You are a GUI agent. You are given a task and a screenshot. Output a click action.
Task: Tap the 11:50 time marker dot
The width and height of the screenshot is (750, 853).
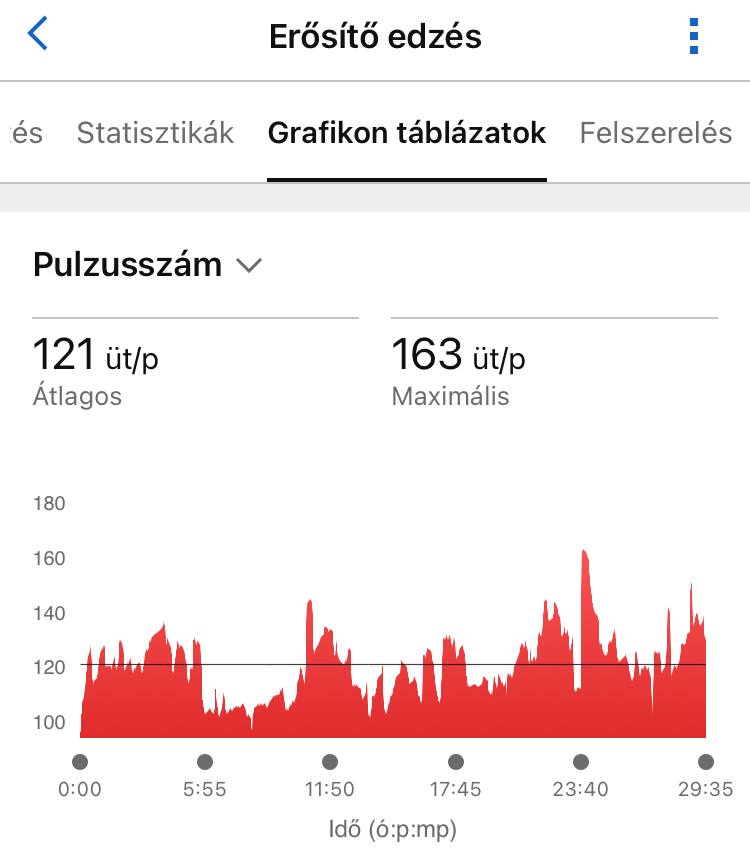tap(330, 762)
